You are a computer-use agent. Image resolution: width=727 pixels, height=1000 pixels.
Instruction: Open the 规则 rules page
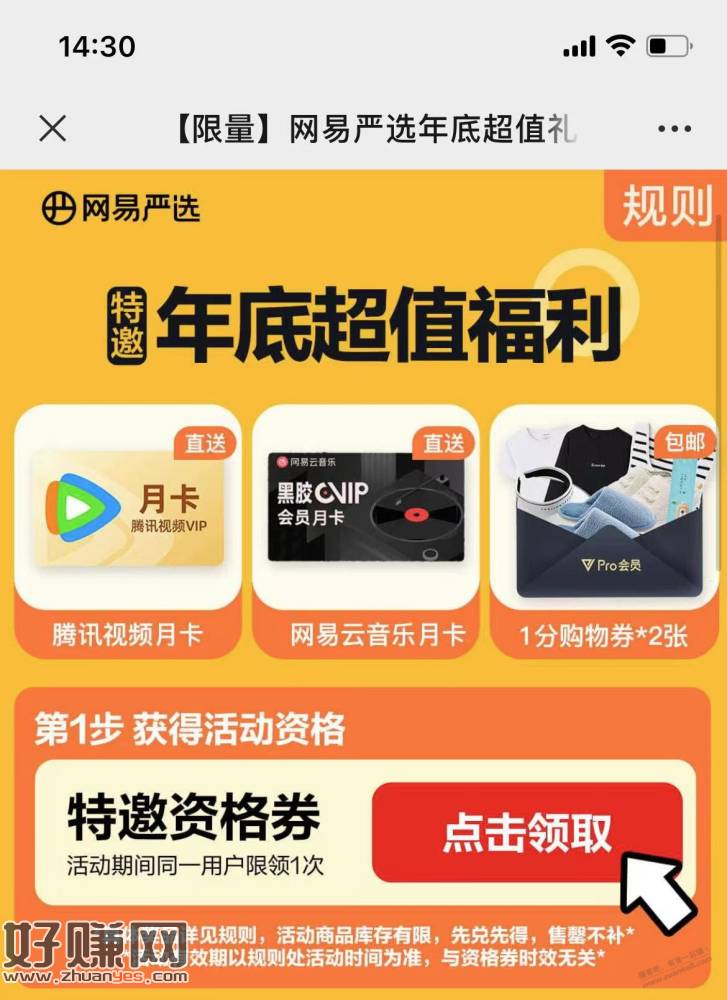[666, 206]
